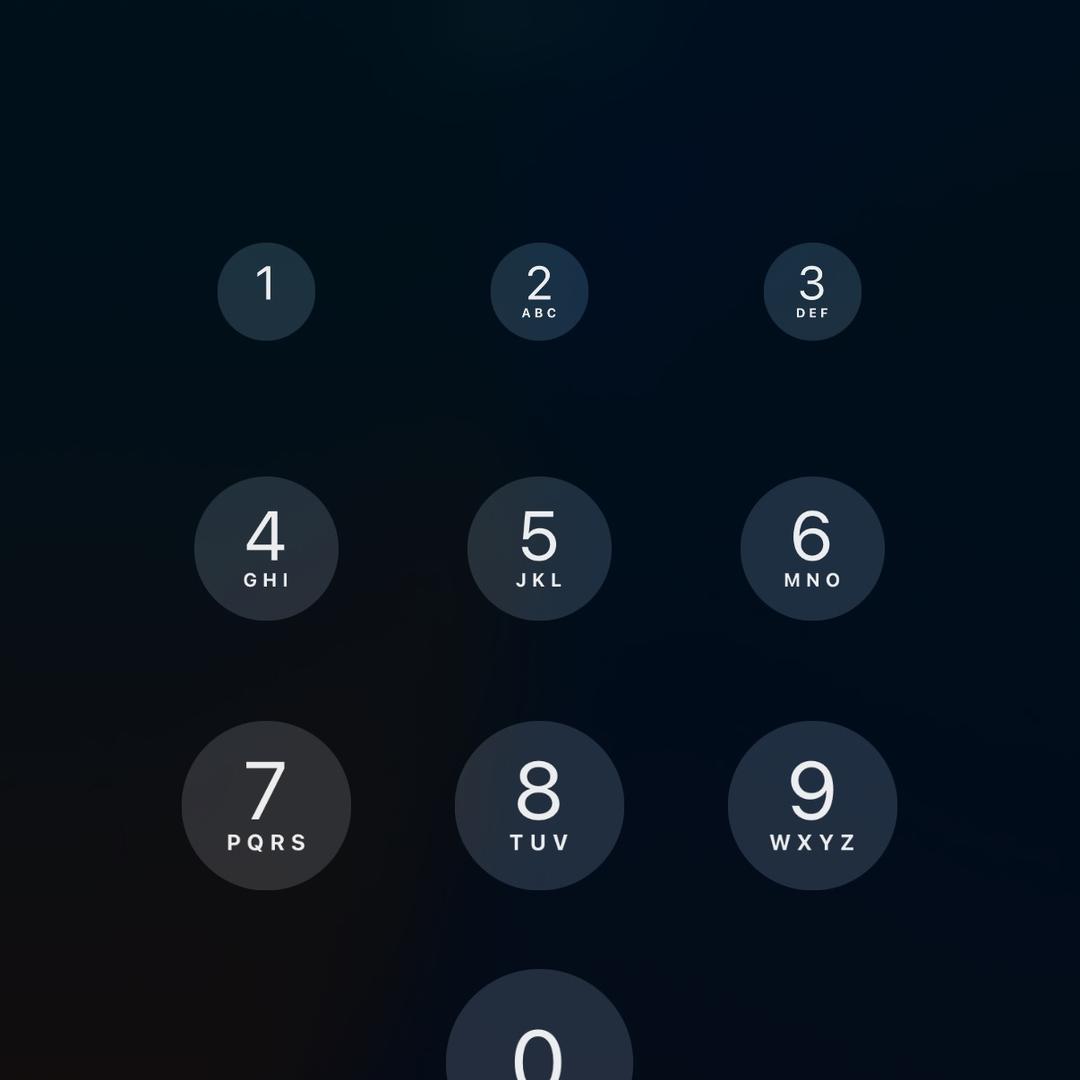Enter digit 2 (ABC)
The image size is (1080, 1080).
[x=539, y=291]
